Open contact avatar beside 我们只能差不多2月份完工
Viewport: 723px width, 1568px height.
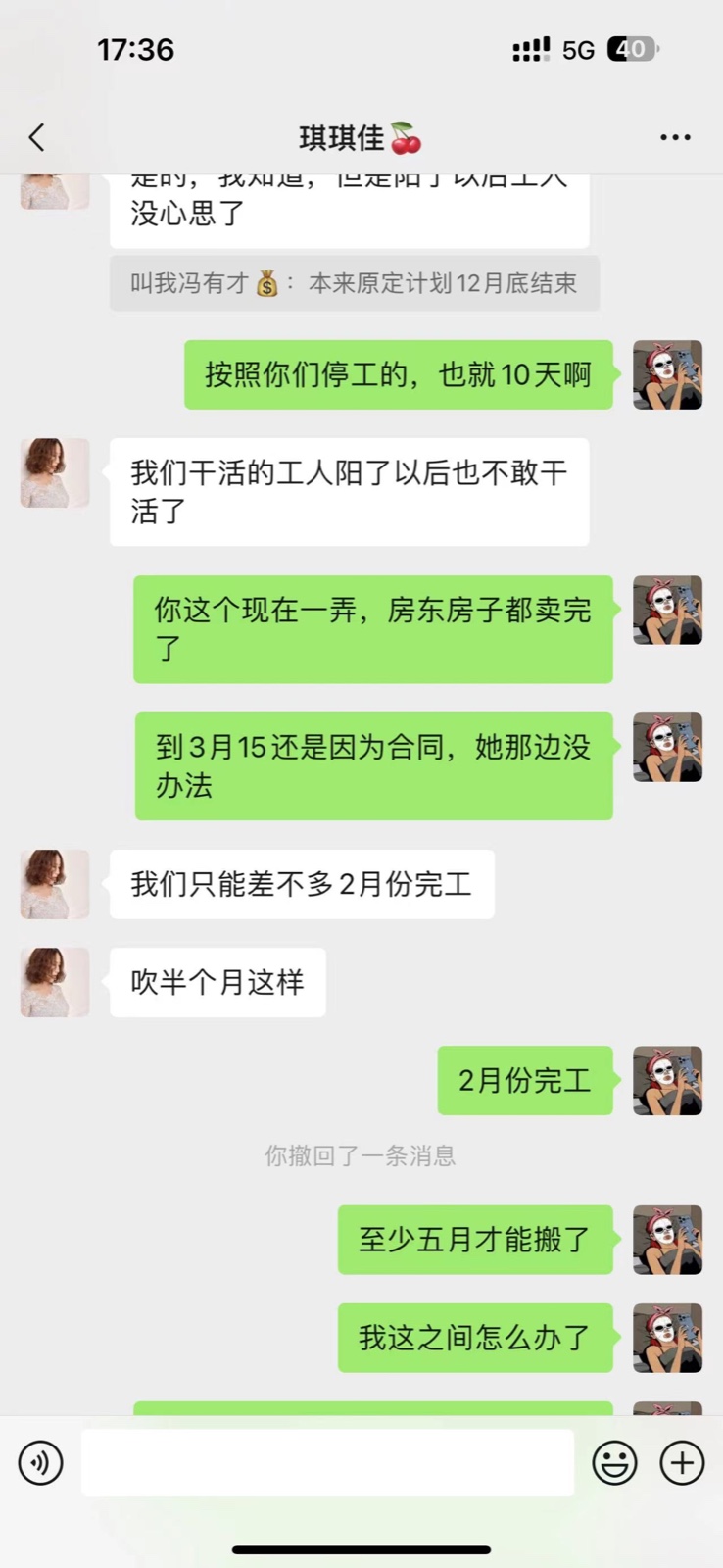point(55,884)
